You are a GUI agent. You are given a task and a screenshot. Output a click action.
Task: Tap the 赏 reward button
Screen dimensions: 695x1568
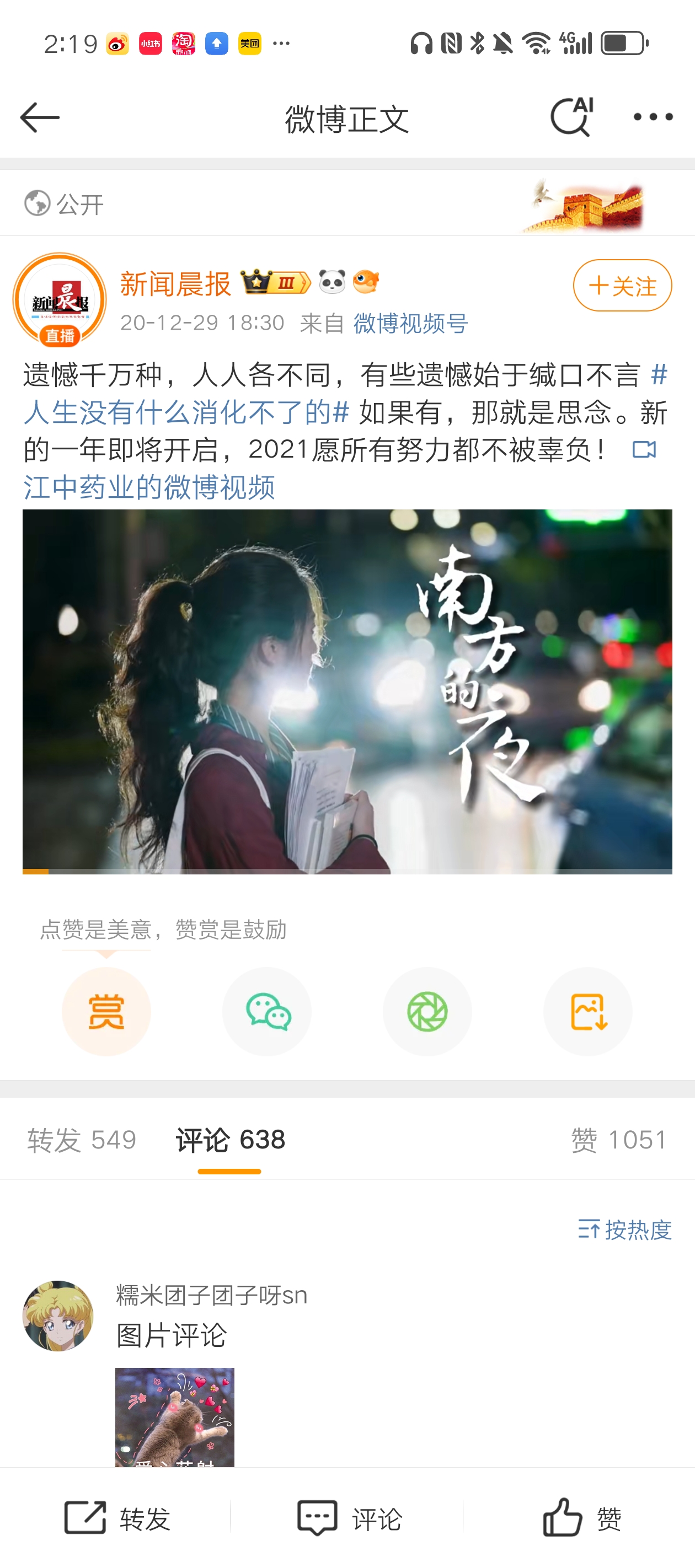(x=106, y=1012)
